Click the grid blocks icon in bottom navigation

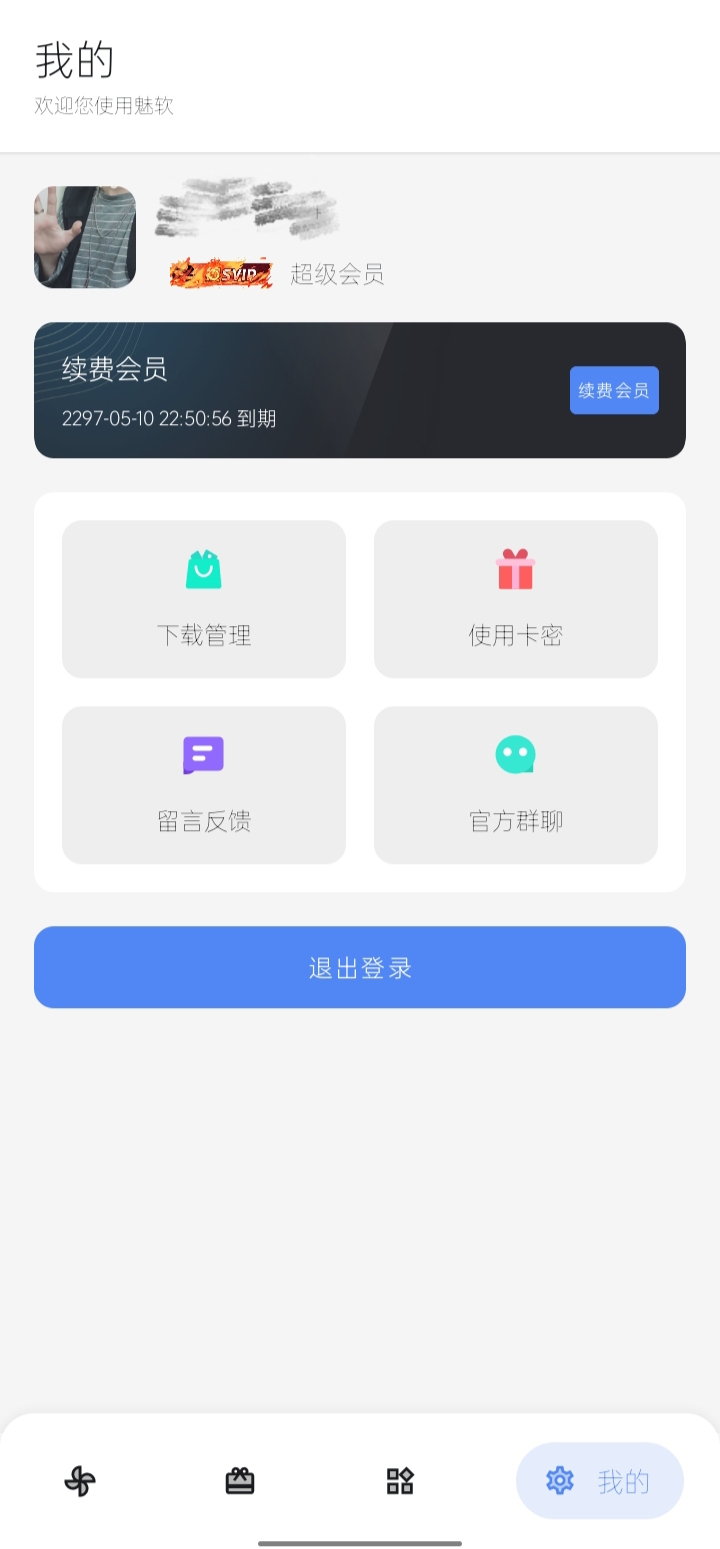click(x=400, y=1481)
